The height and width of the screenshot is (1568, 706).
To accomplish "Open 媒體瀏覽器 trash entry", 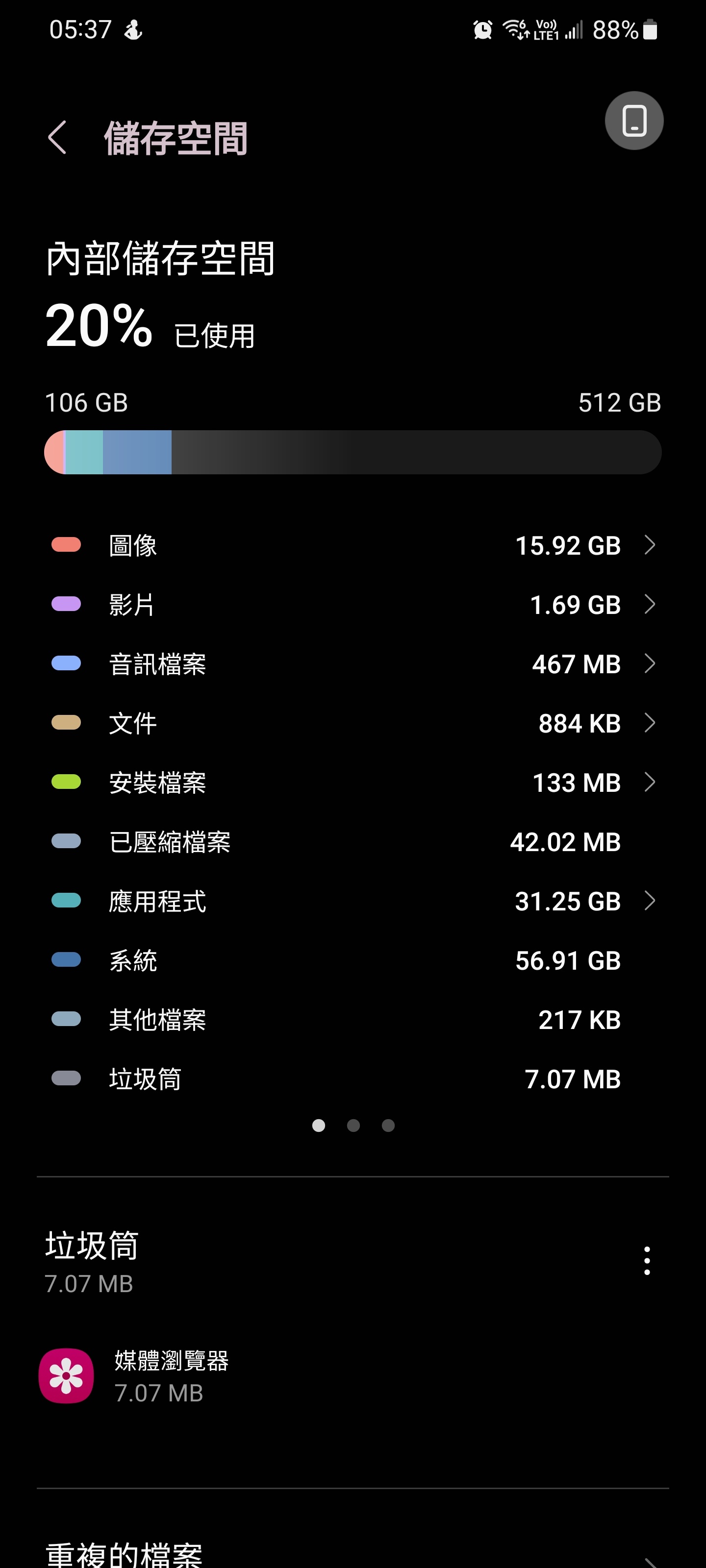I will click(x=353, y=1376).
